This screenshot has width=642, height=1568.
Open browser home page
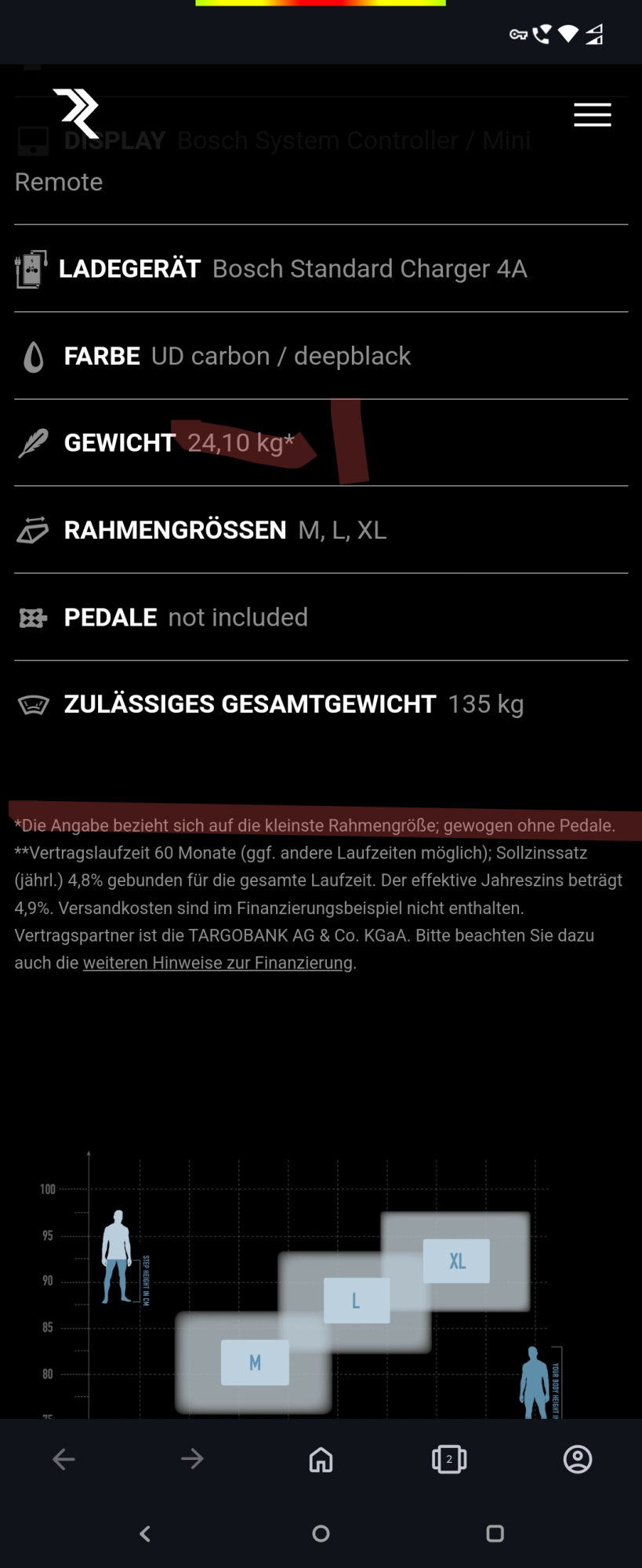click(x=321, y=1459)
